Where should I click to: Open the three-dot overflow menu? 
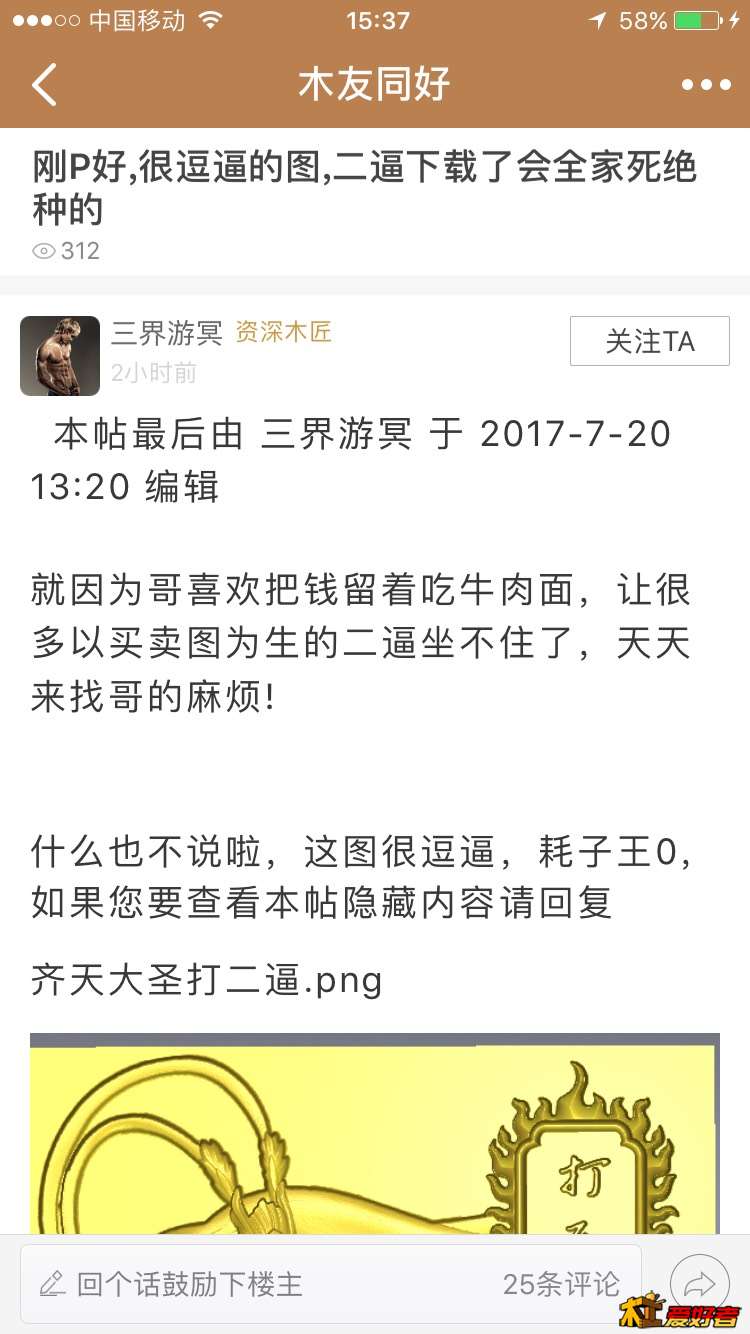pyautogui.click(x=706, y=85)
